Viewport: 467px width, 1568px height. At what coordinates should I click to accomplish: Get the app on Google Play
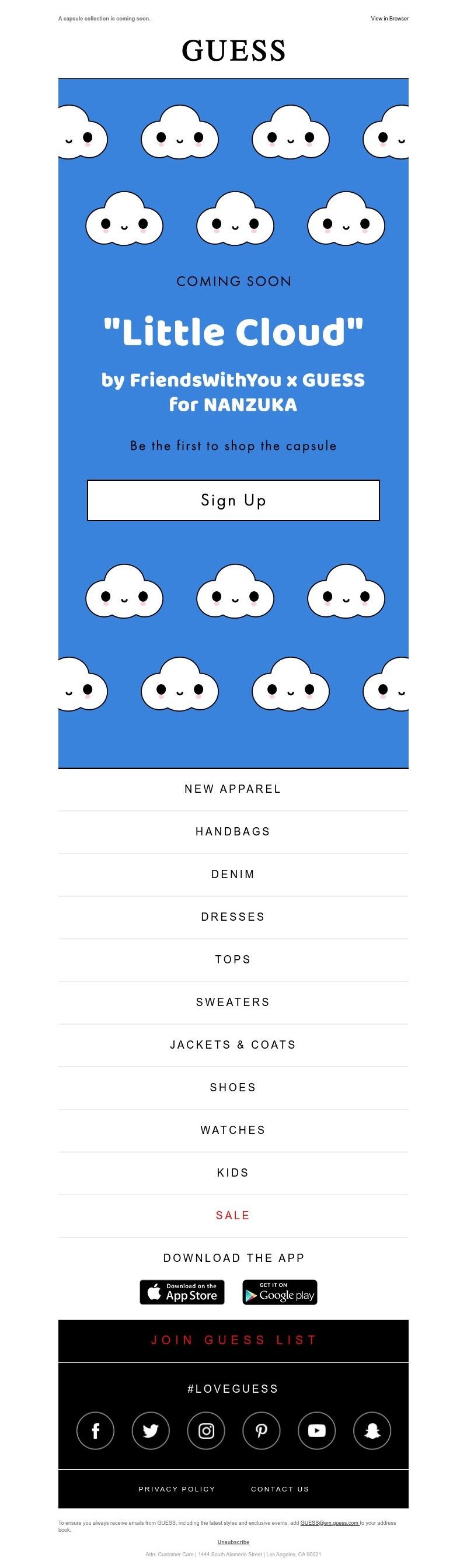280,1292
